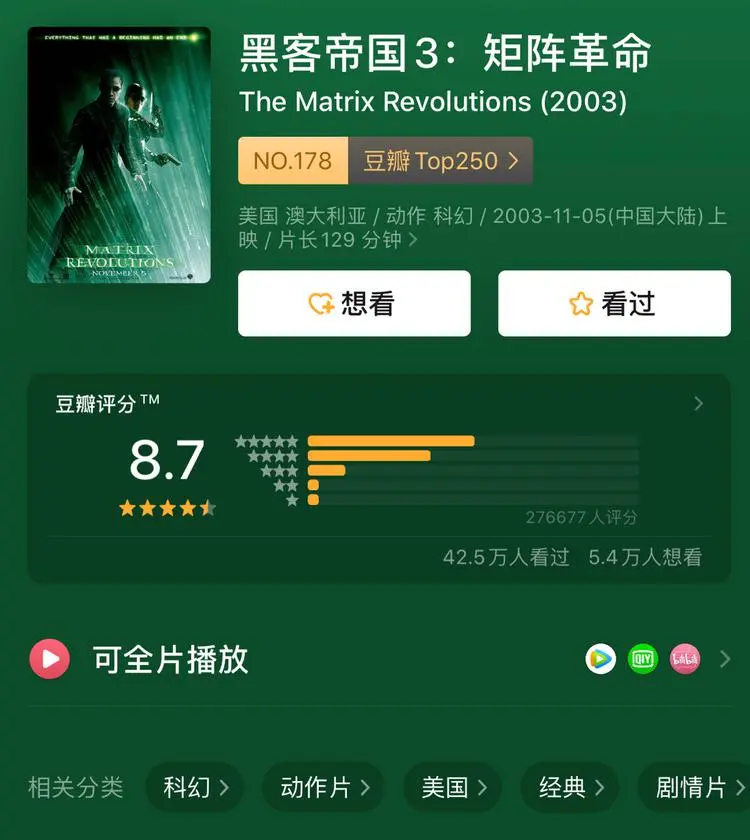Open the 豆瓣 Top250 ranking list

[440, 161]
